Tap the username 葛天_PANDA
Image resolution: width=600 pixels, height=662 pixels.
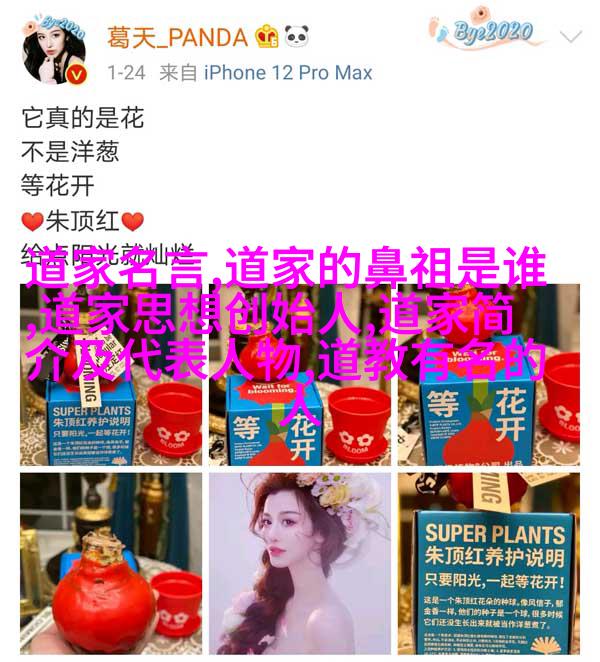click(177, 38)
